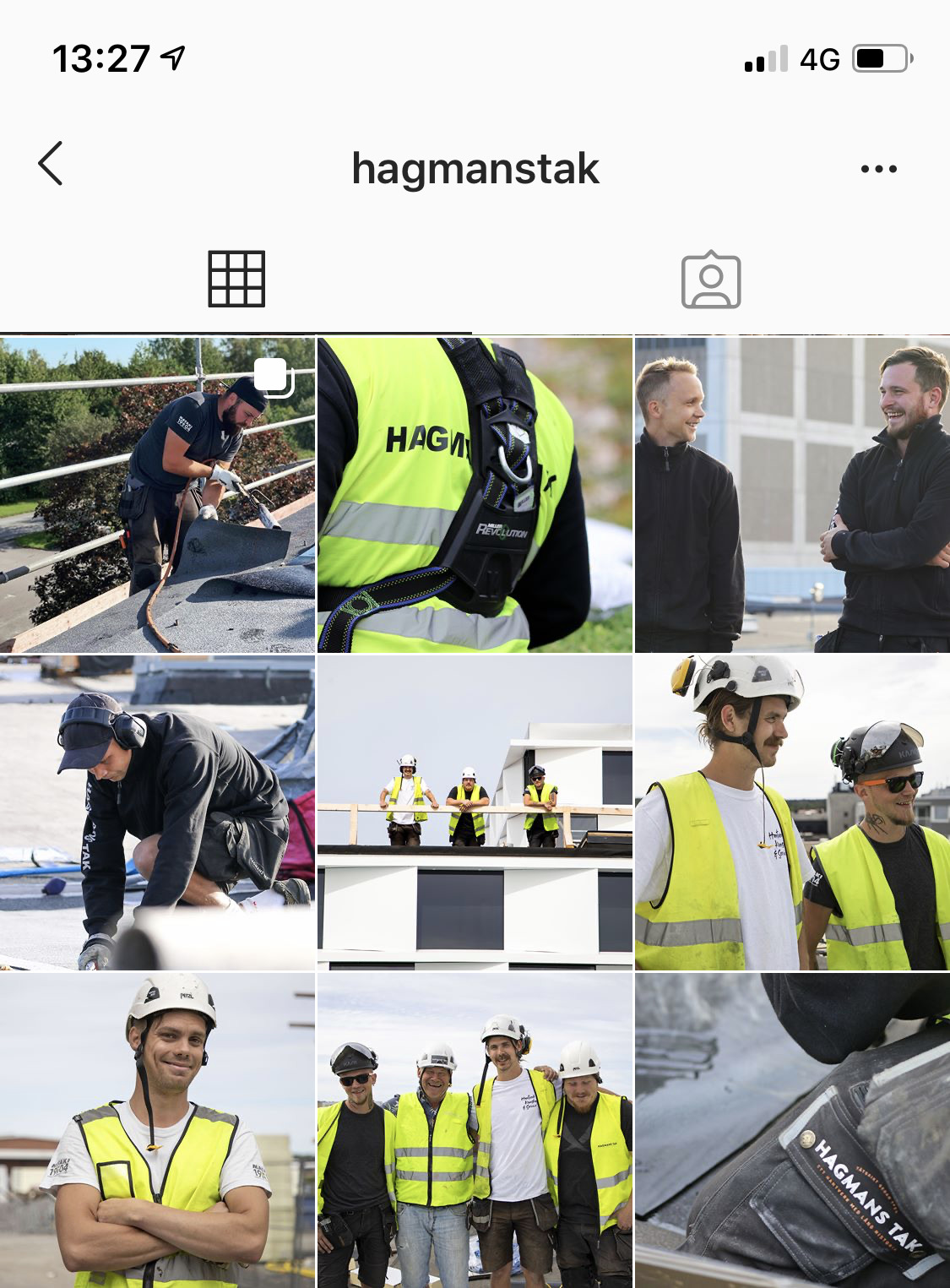Go back from hagmanstak profile
This screenshot has height=1288, width=950.
tap(51, 164)
